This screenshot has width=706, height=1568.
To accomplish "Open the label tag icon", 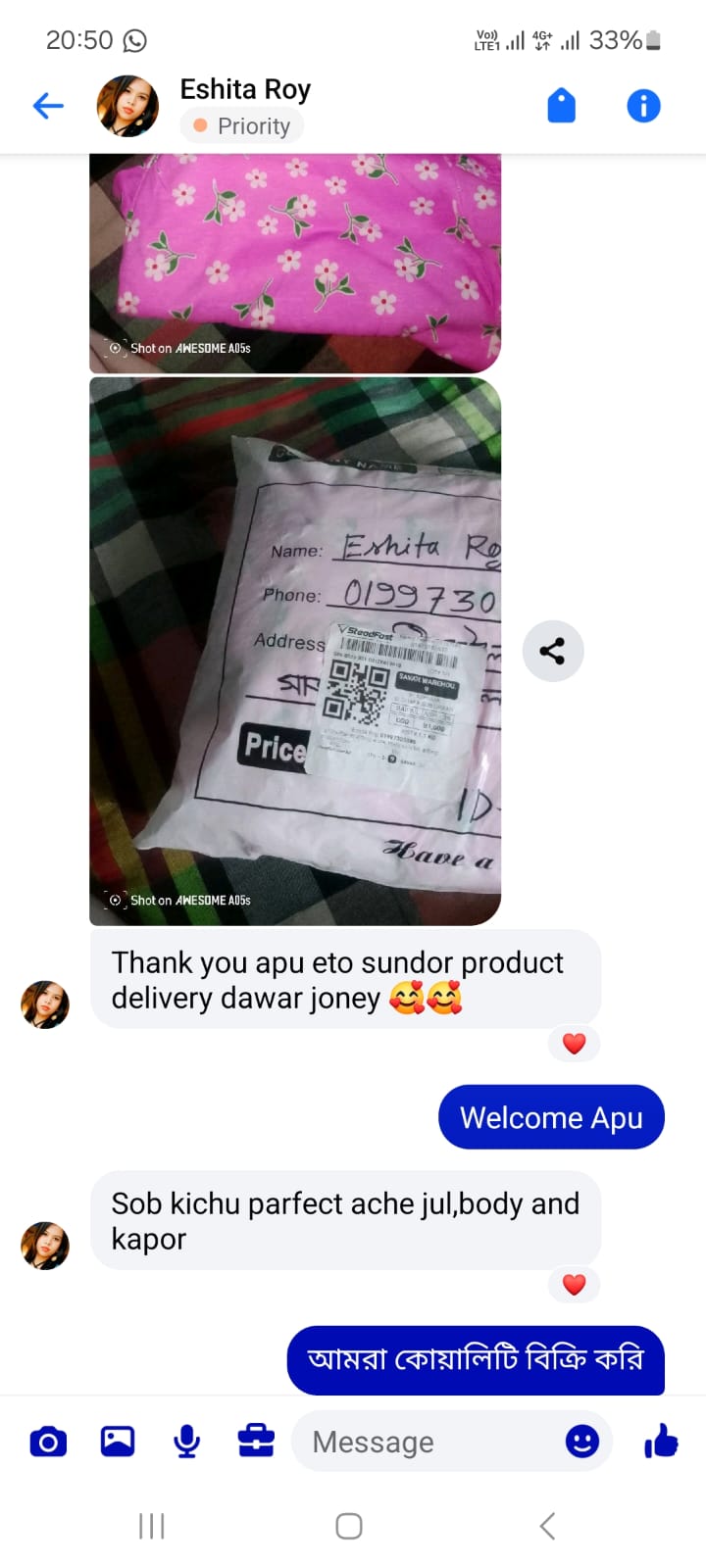I will tap(561, 106).
